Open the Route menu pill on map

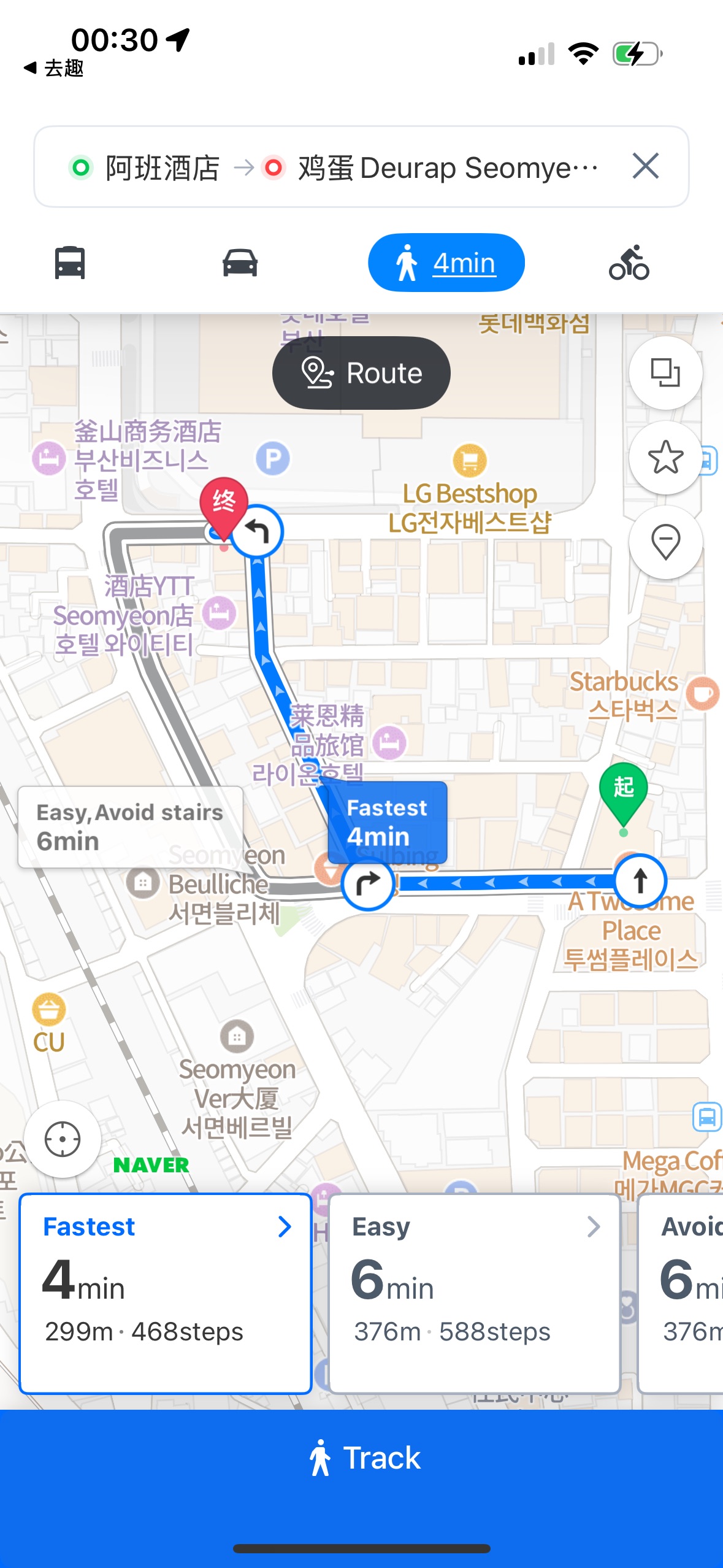pos(361,372)
